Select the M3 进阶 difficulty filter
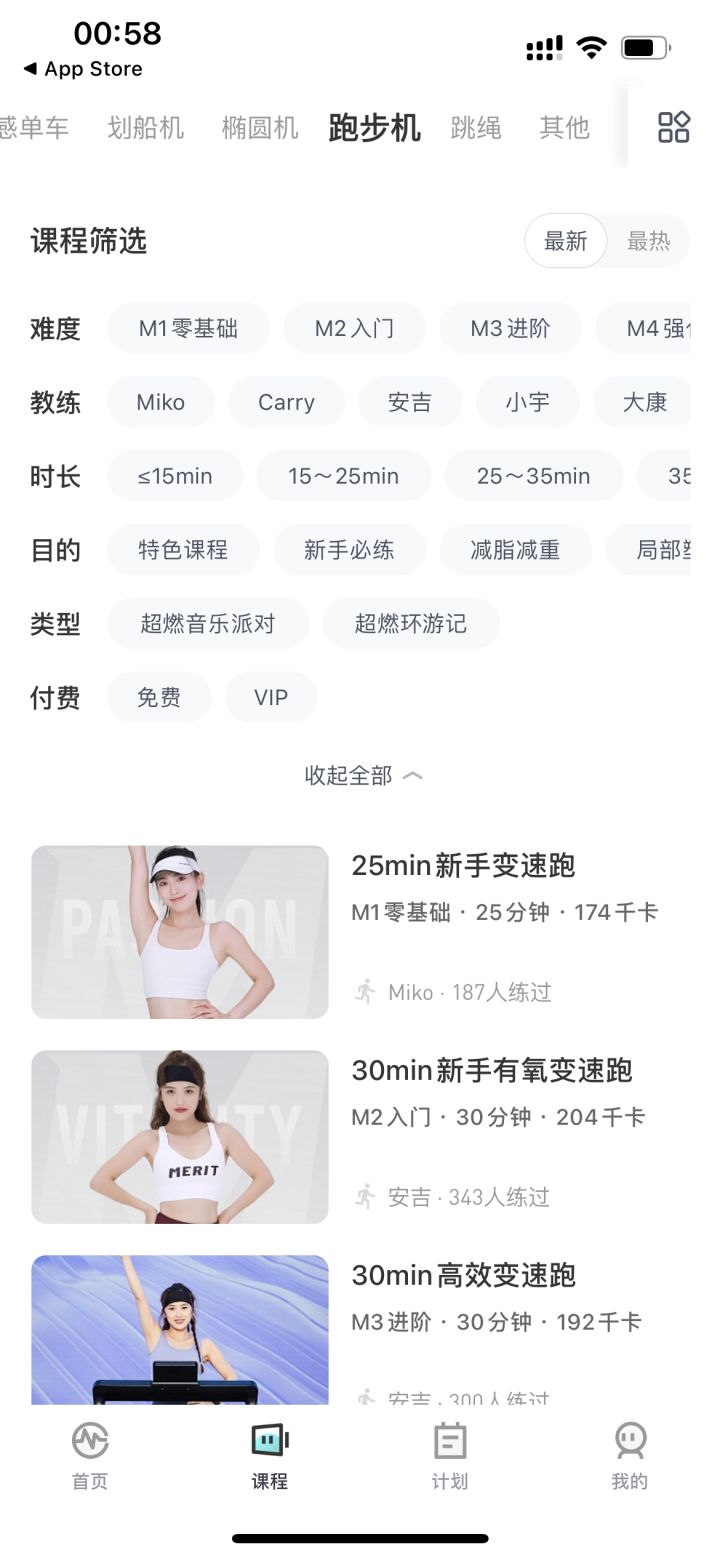 coord(510,328)
